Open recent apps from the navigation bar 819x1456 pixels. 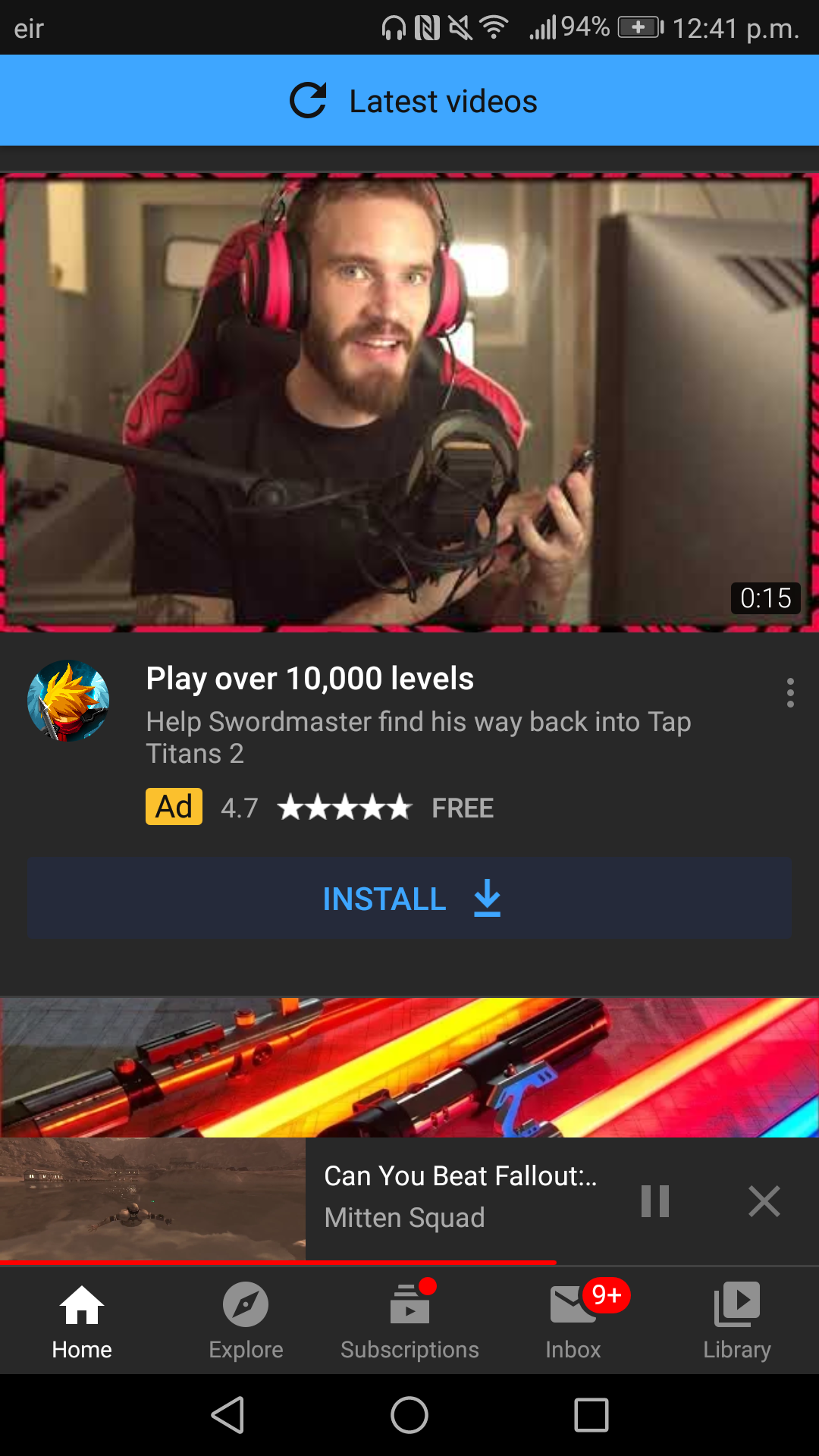tap(591, 1415)
